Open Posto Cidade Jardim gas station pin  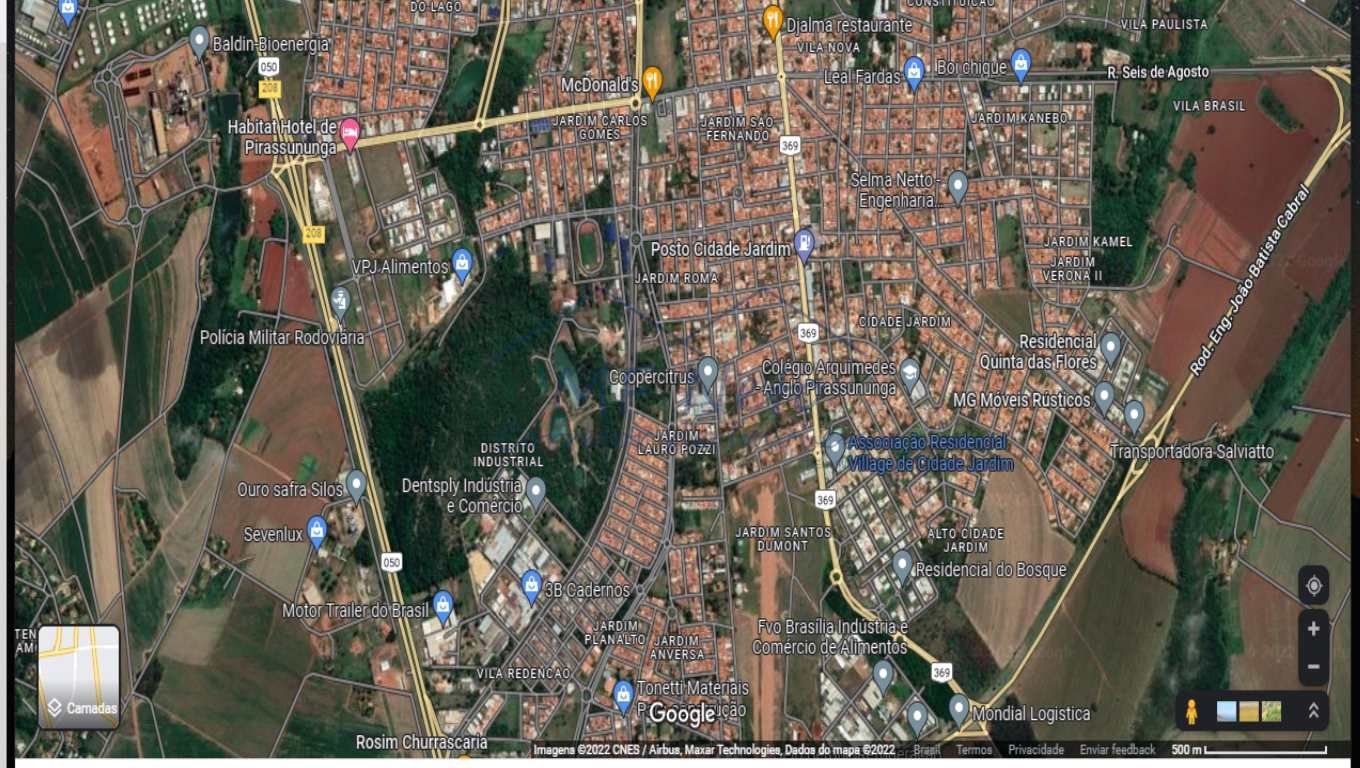[x=804, y=244]
